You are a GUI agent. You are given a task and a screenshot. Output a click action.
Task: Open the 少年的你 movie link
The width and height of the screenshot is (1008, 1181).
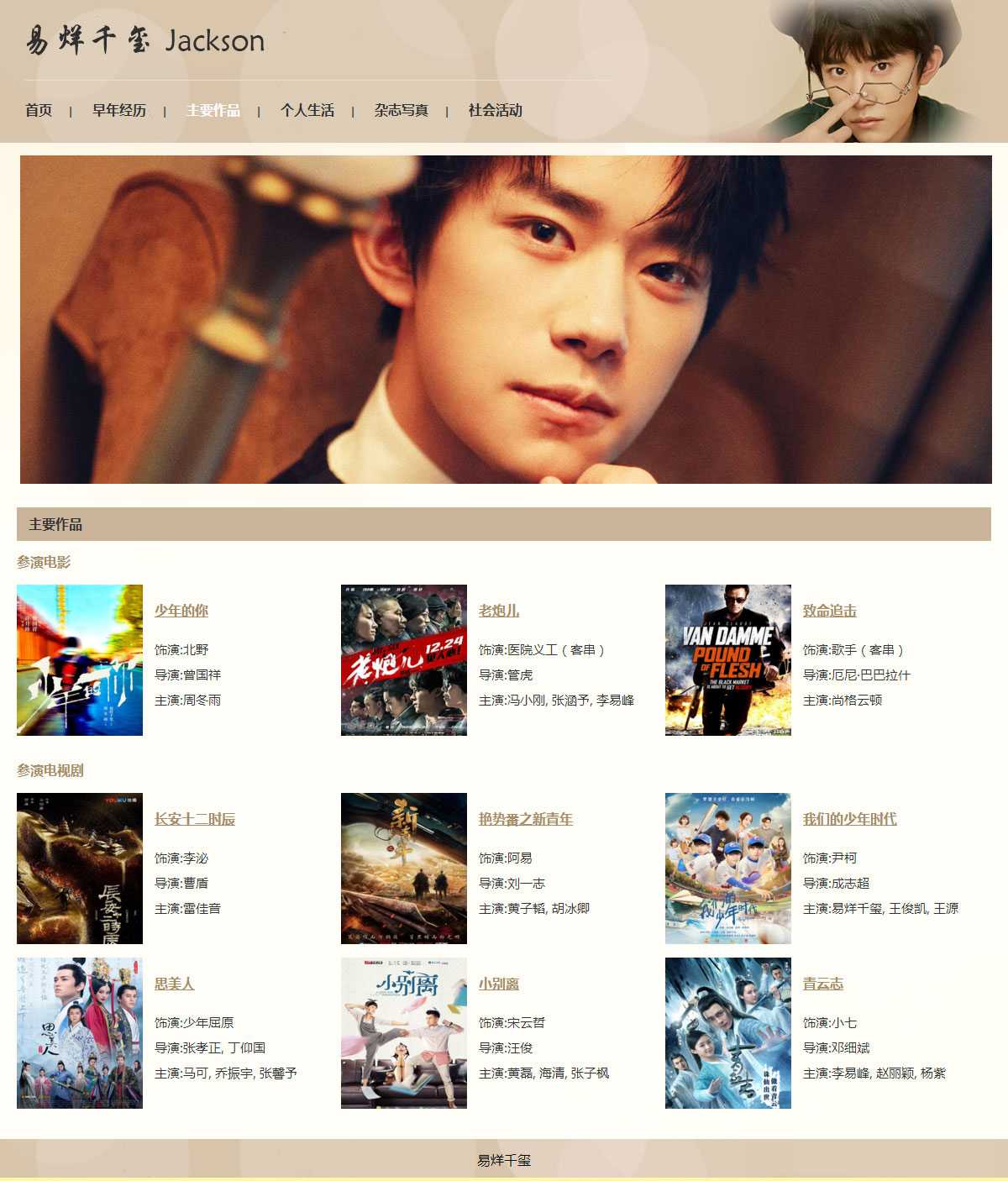[x=181, y=611]
